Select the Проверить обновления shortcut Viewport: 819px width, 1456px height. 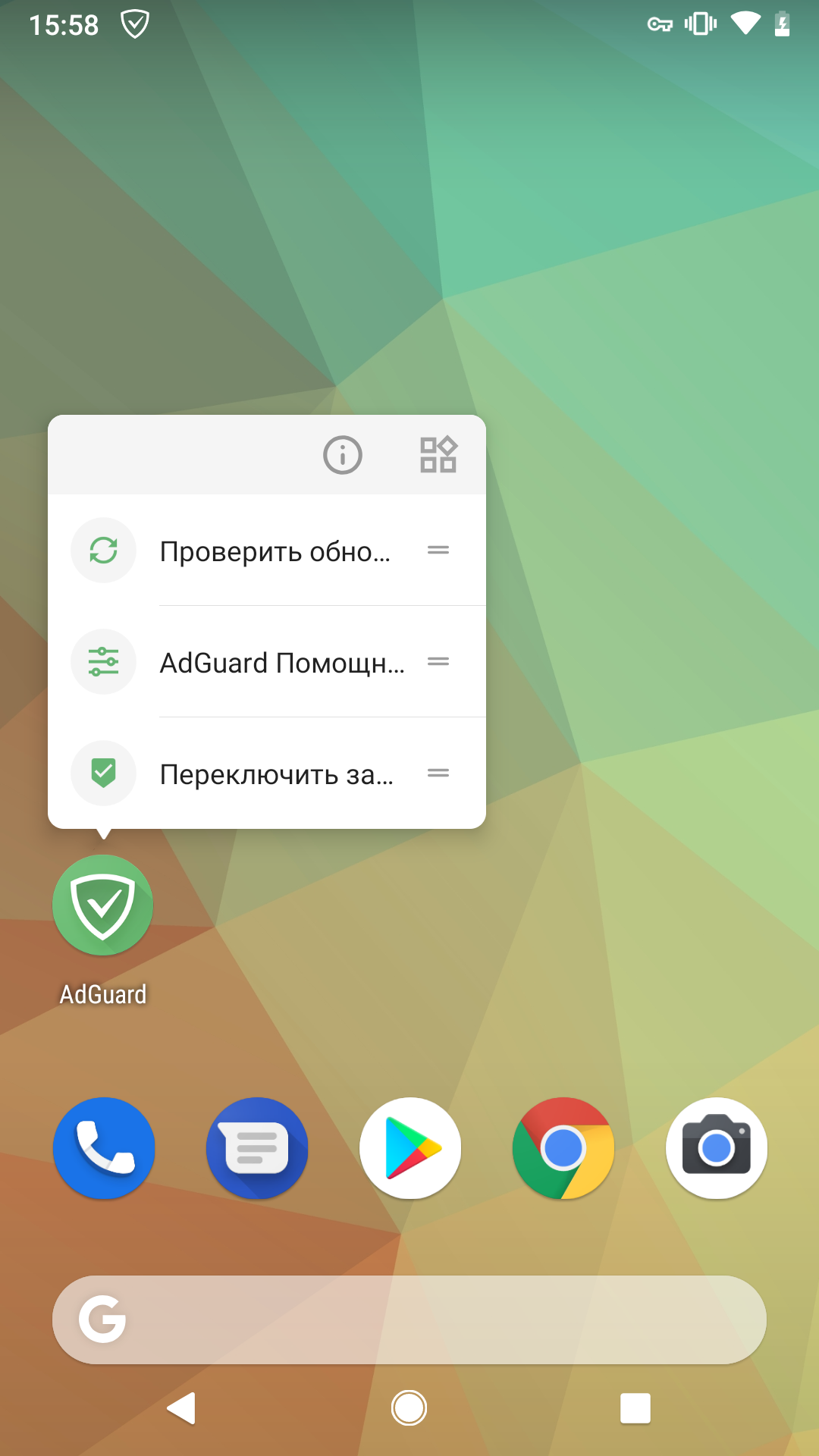click(x=275, y=551)
